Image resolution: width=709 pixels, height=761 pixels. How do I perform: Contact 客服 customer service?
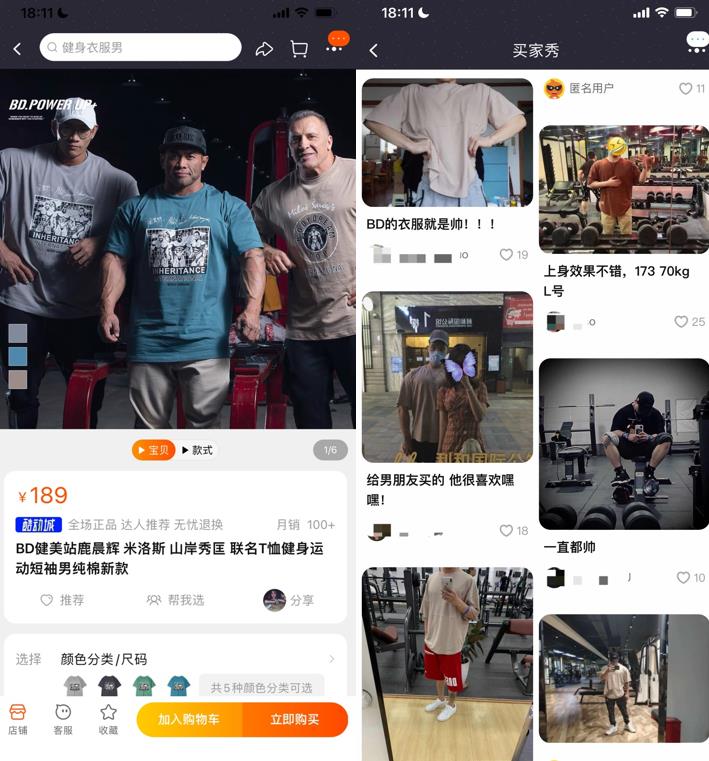click(x=63, y=719)
